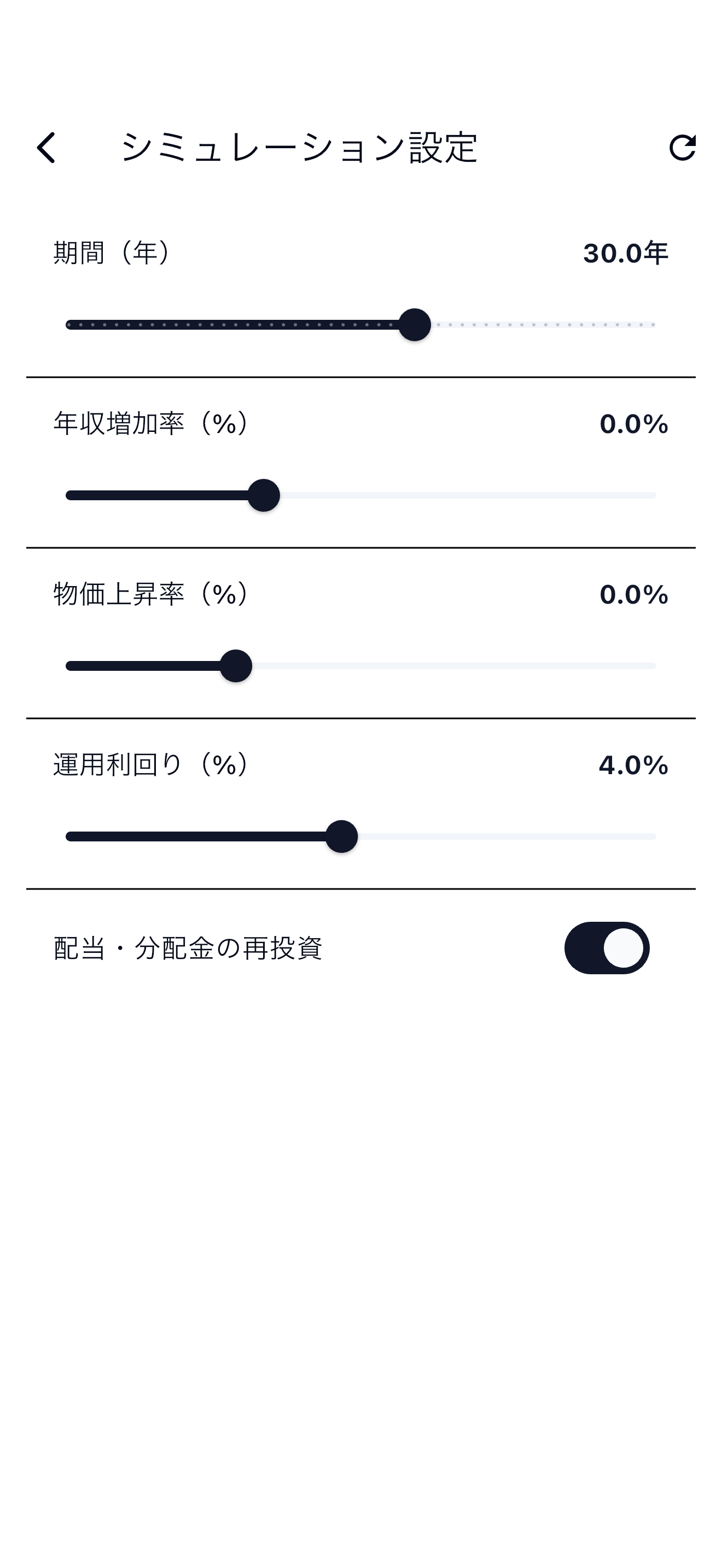This screenshot has width=722, height=1568.
Task: Grab the 運用利回り slider handle
Action: pyautogui.click(x=342, y=837)
